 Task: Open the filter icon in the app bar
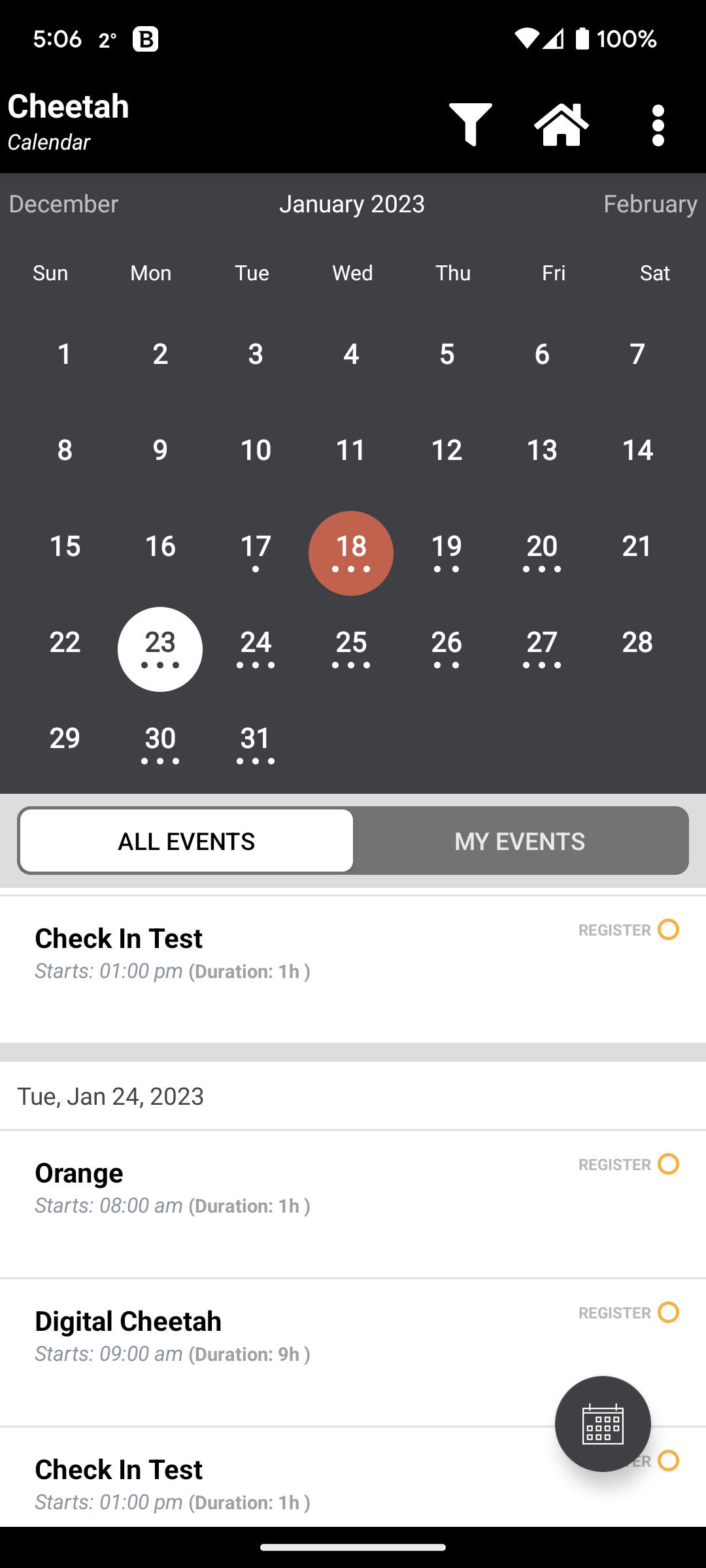click(471, 124)
